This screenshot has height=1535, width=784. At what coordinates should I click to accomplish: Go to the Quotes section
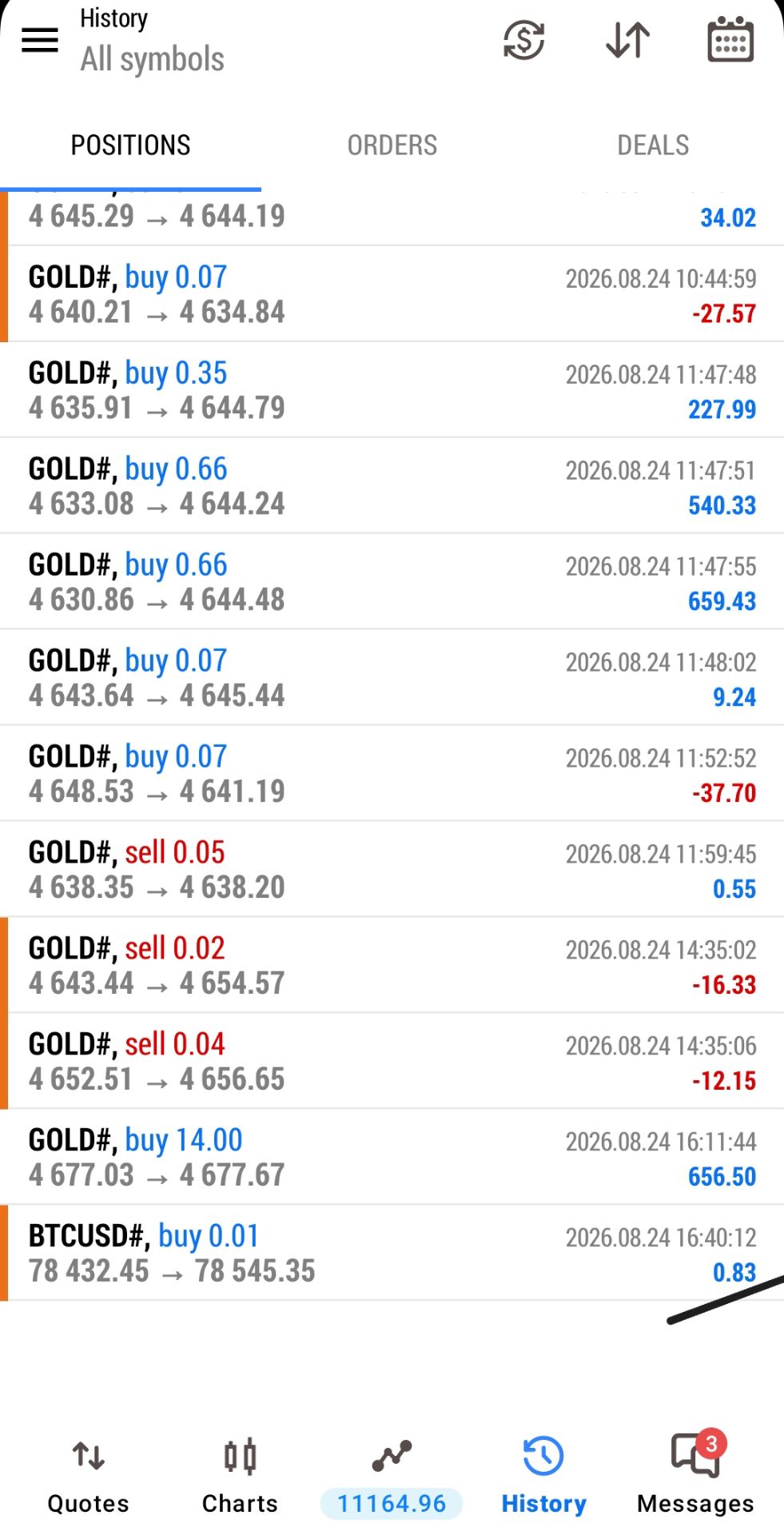click(88, 1477)
